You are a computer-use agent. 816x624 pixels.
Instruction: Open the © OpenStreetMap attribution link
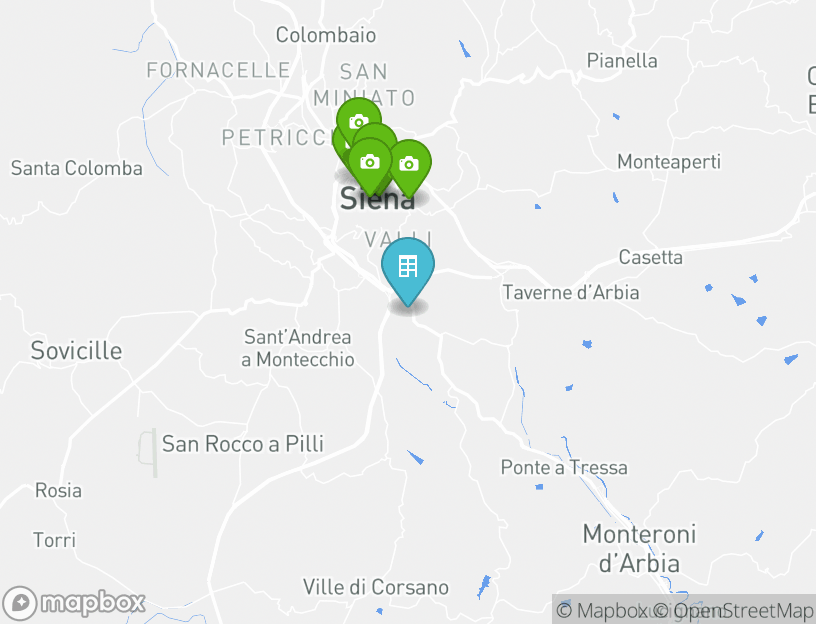(x=743, y=611)
